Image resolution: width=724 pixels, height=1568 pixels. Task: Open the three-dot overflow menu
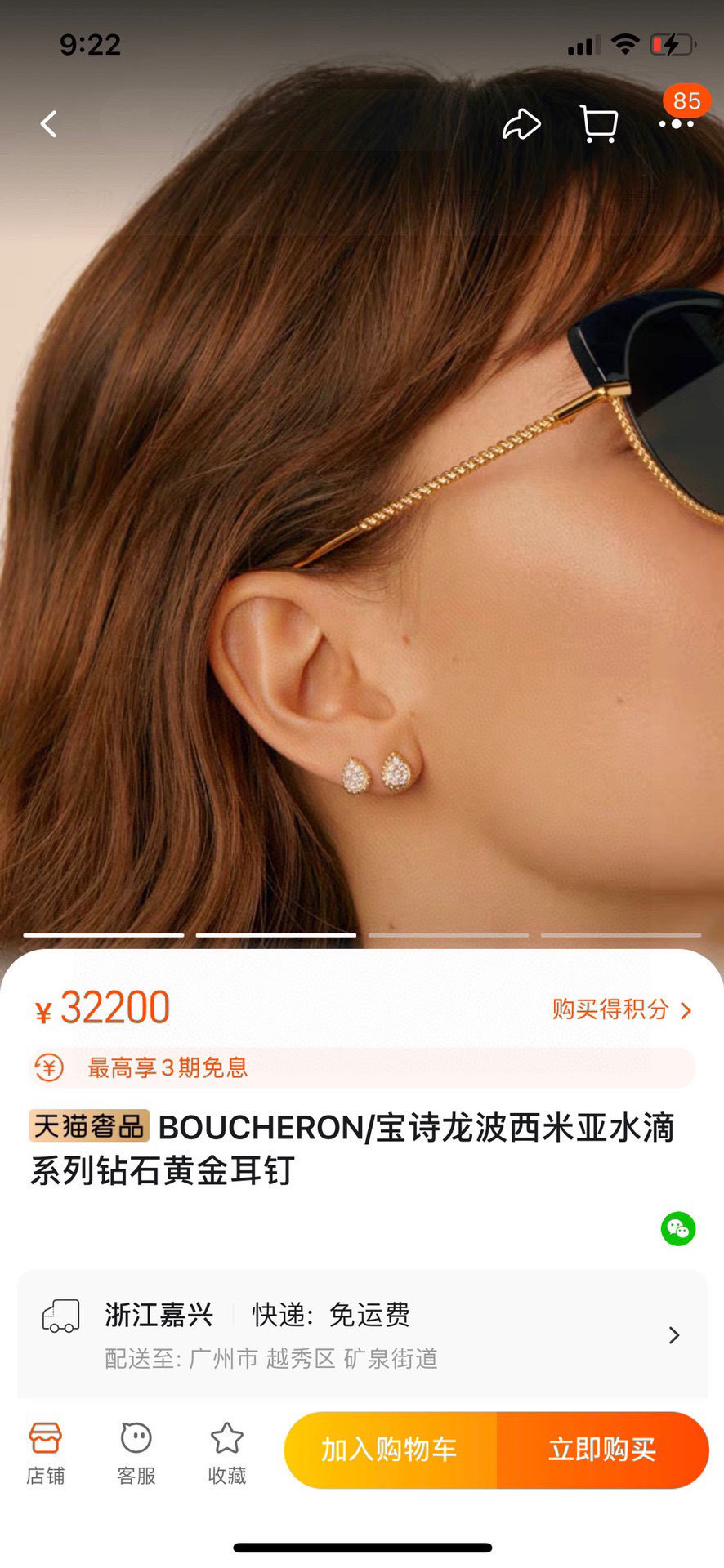[x=677, y=124]
